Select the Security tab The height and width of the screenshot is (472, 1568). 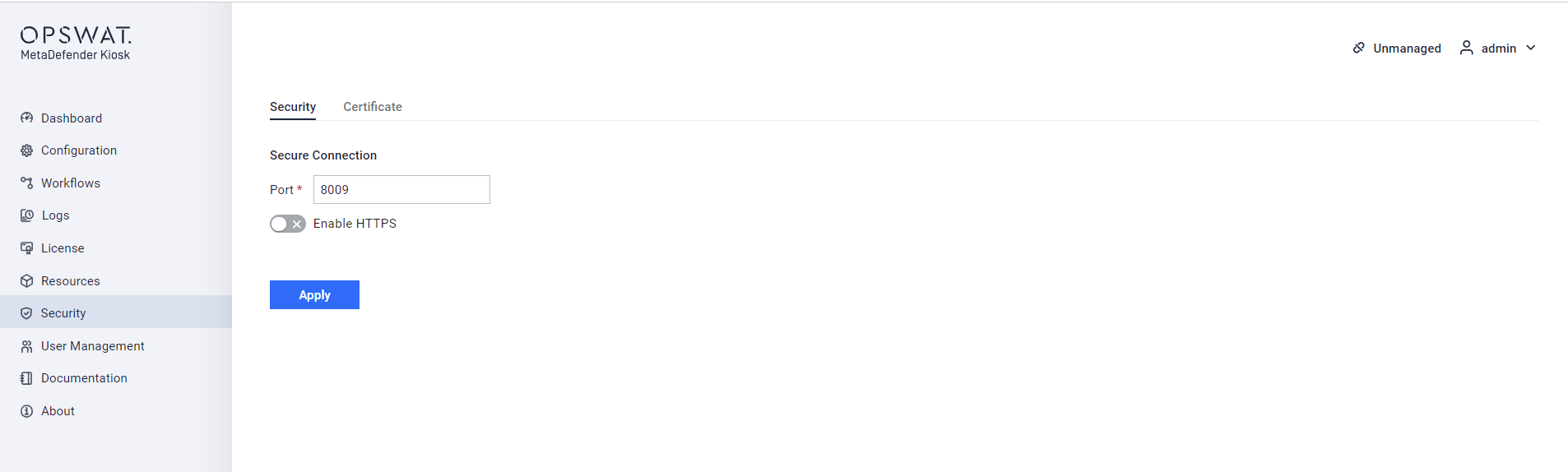293,107
